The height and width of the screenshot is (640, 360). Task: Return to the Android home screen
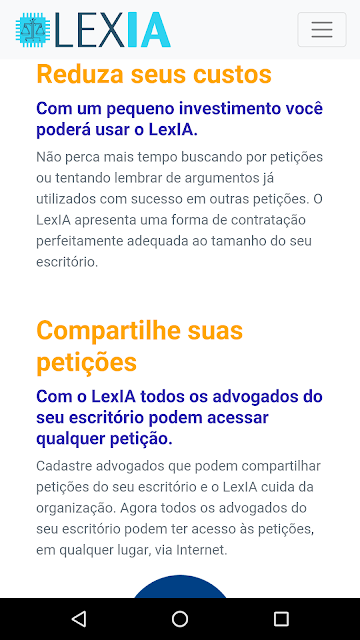[x=180, y=619]
